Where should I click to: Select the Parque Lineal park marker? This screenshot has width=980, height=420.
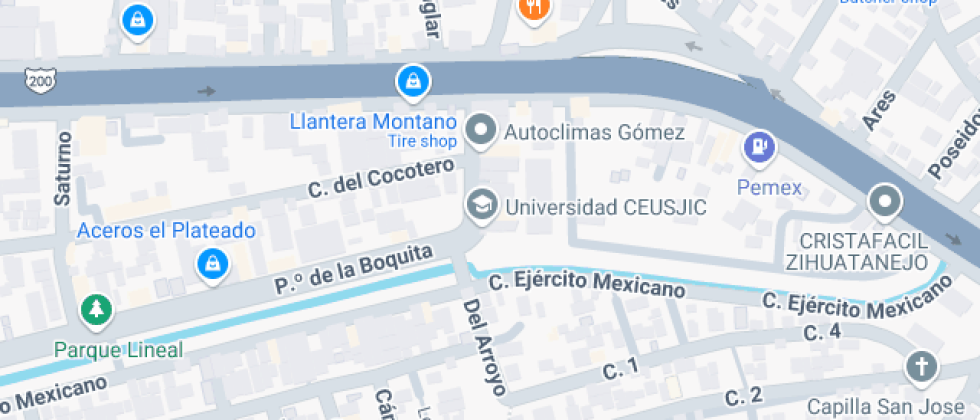click(97, 311)
